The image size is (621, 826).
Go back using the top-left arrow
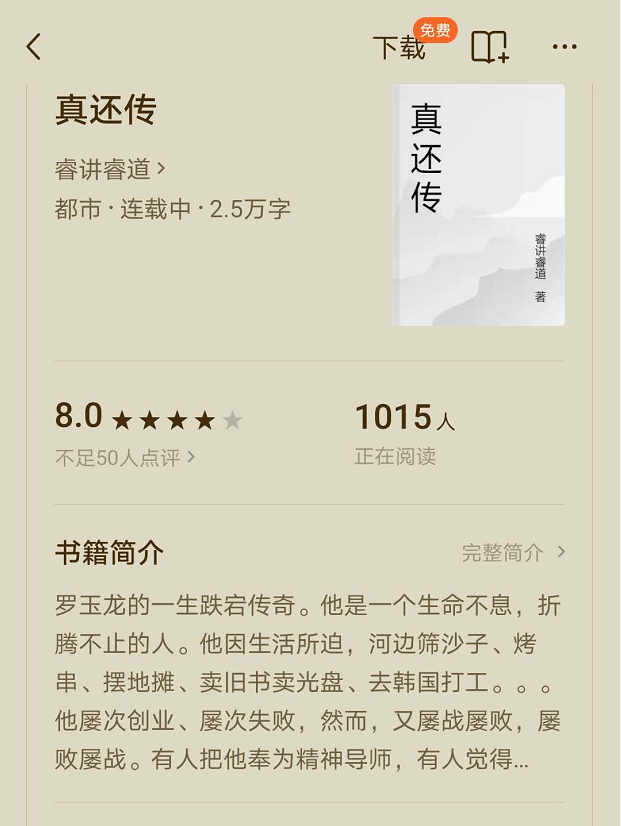34,47
